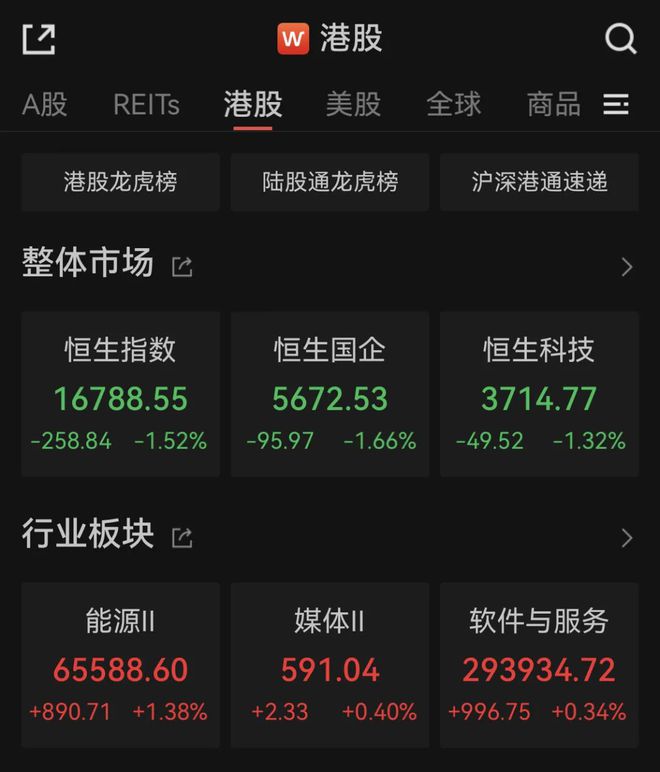Switch to the REITs tab

(146, 104)
